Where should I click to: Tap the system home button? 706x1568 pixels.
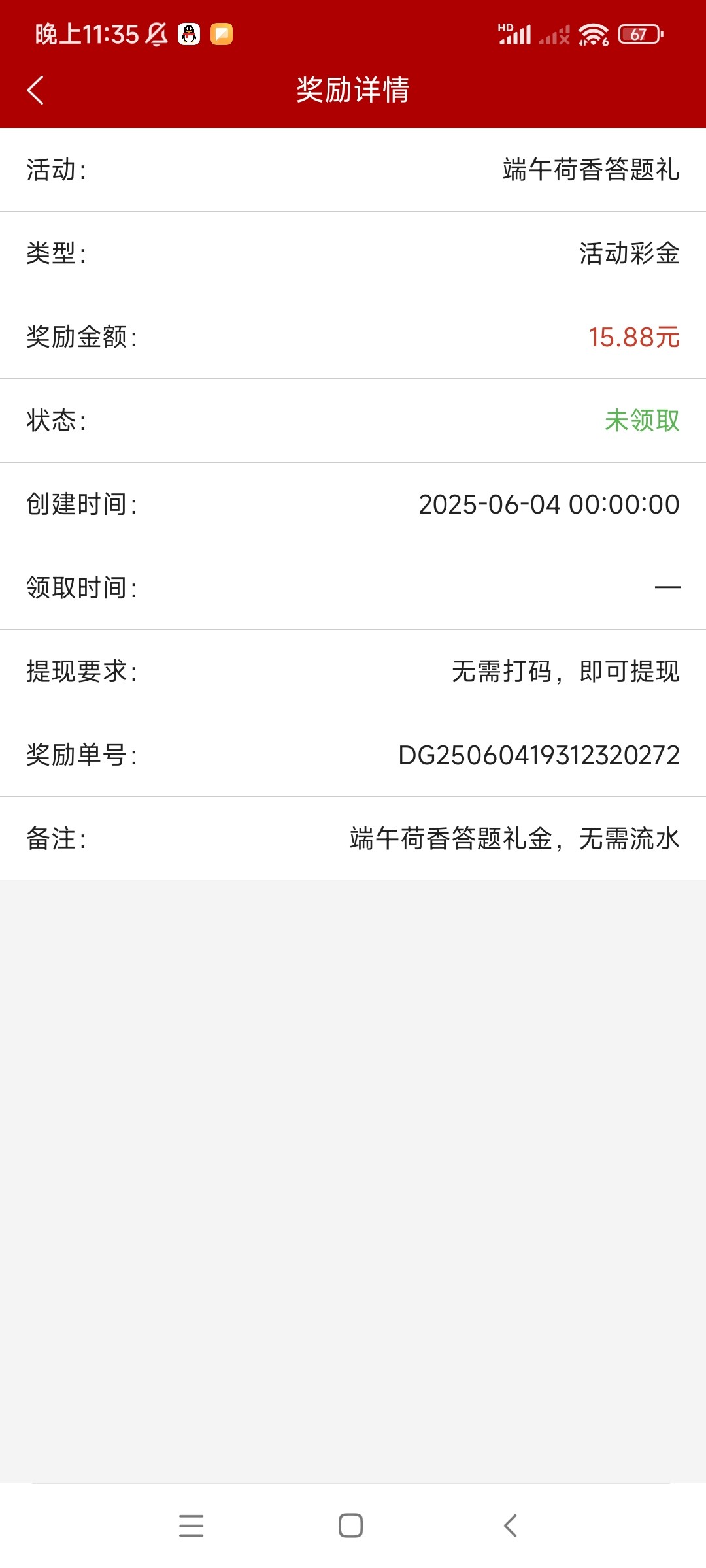351,1526
